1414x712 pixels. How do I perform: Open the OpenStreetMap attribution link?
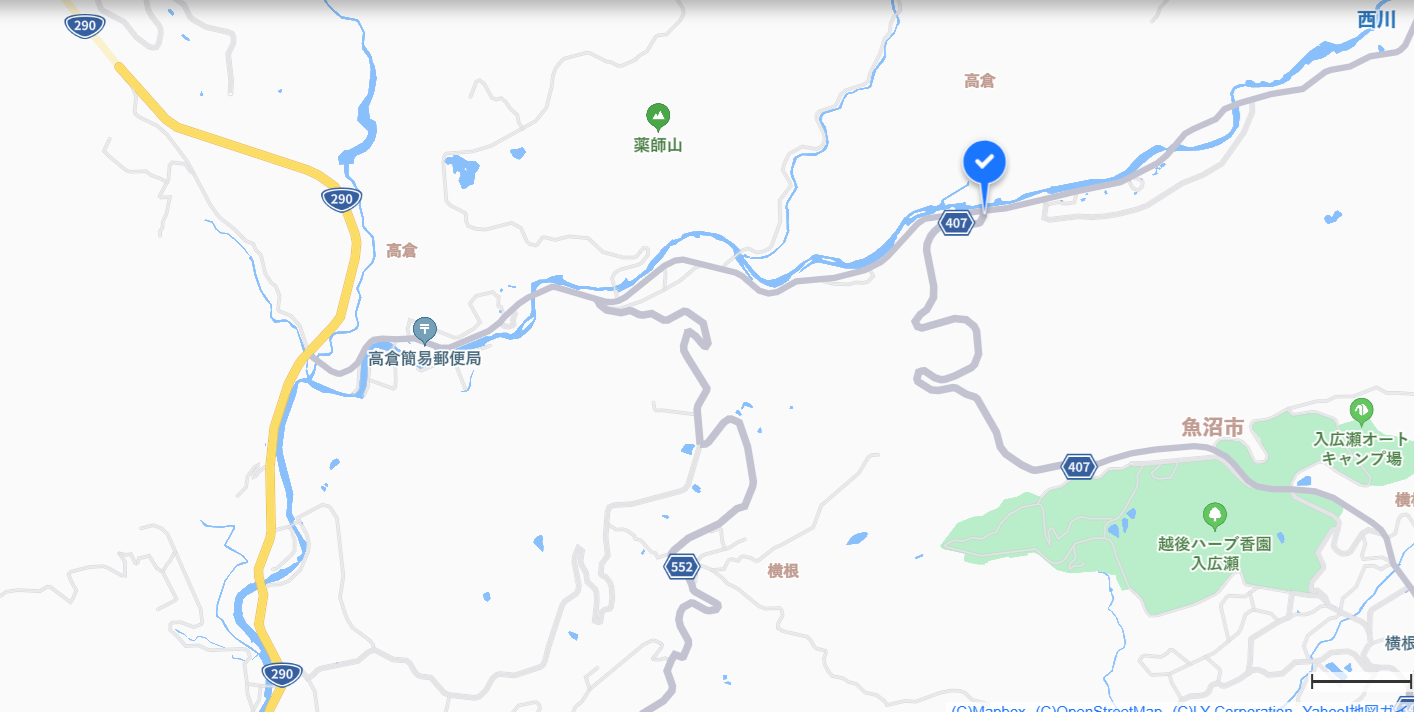pos(1098,708)
